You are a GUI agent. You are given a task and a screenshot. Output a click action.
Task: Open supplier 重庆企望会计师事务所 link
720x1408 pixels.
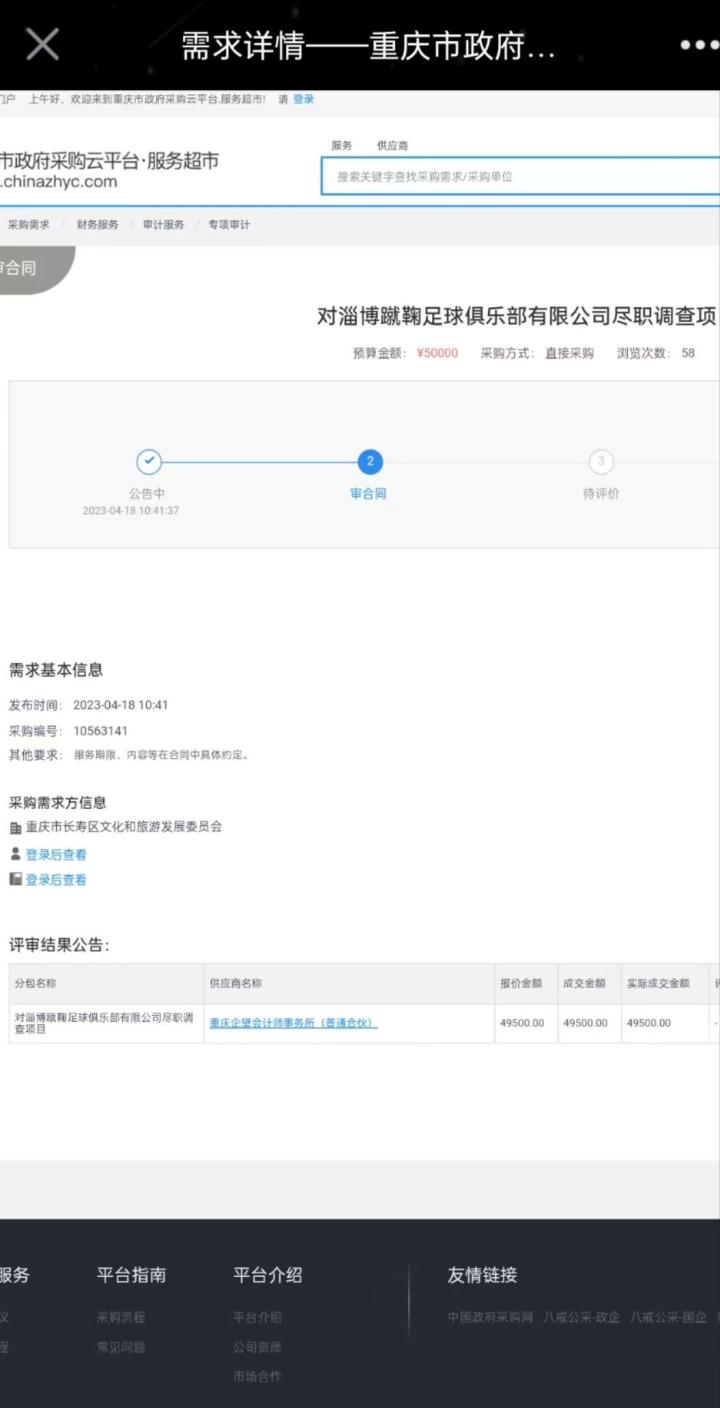coord(293,1023)
